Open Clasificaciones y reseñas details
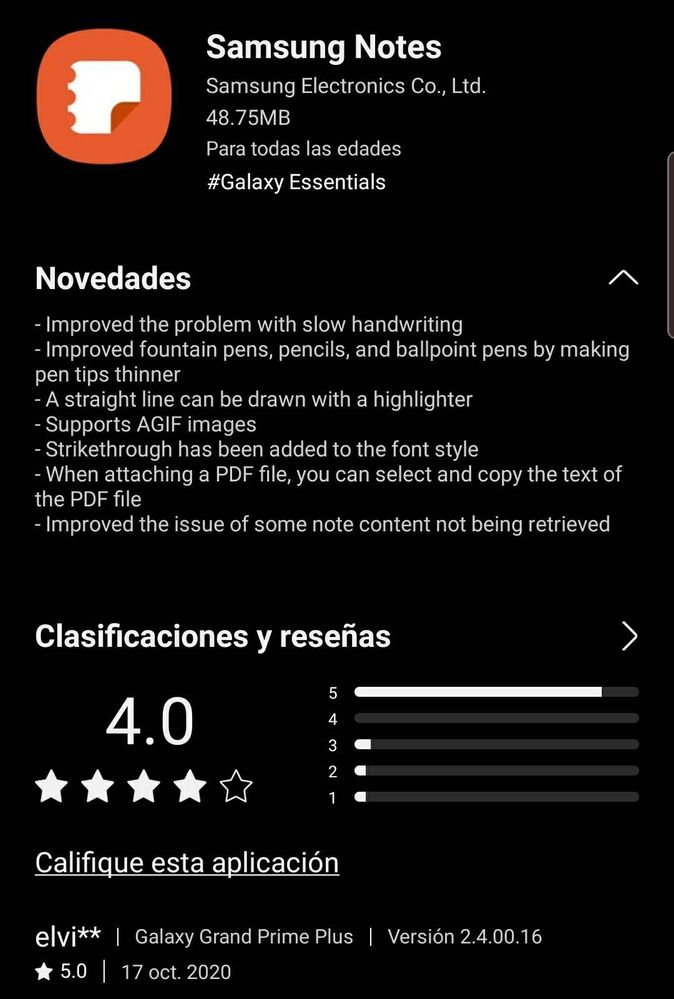 click(629, 636)
